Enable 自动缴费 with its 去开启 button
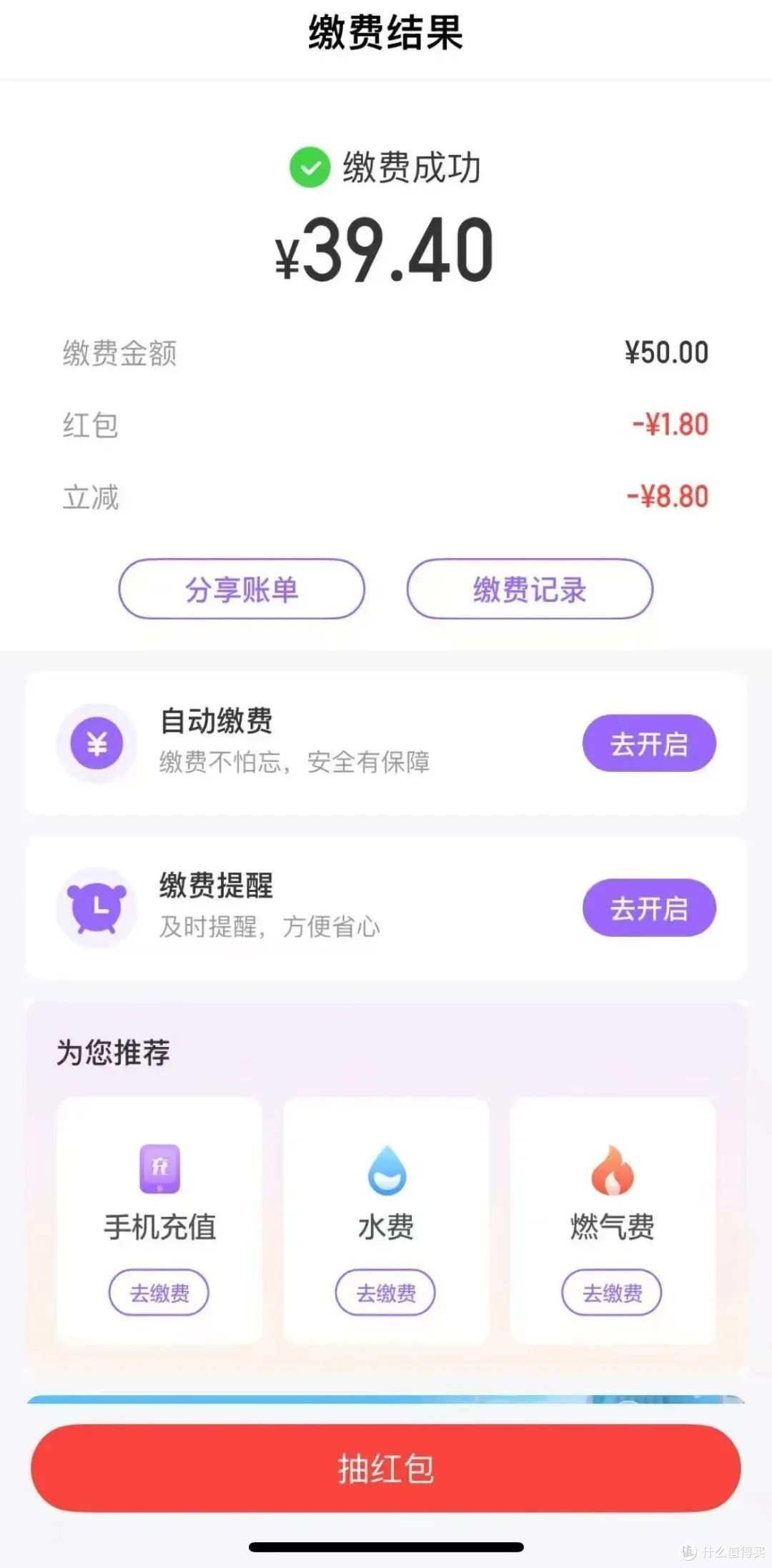This screenshot has height=1568, width=772. pos(649,743)
